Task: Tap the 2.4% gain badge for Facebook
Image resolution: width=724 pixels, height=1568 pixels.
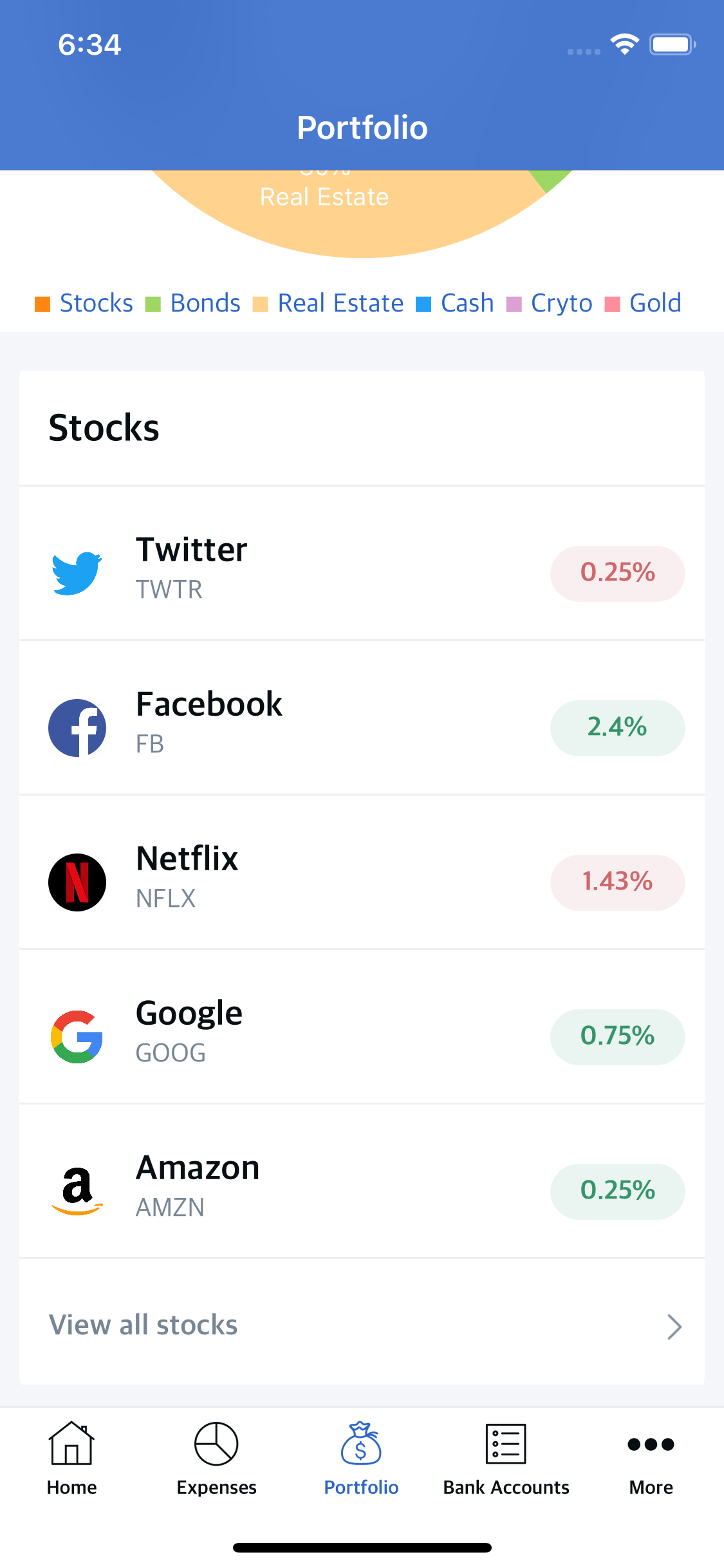Action: tap(617, 727)
